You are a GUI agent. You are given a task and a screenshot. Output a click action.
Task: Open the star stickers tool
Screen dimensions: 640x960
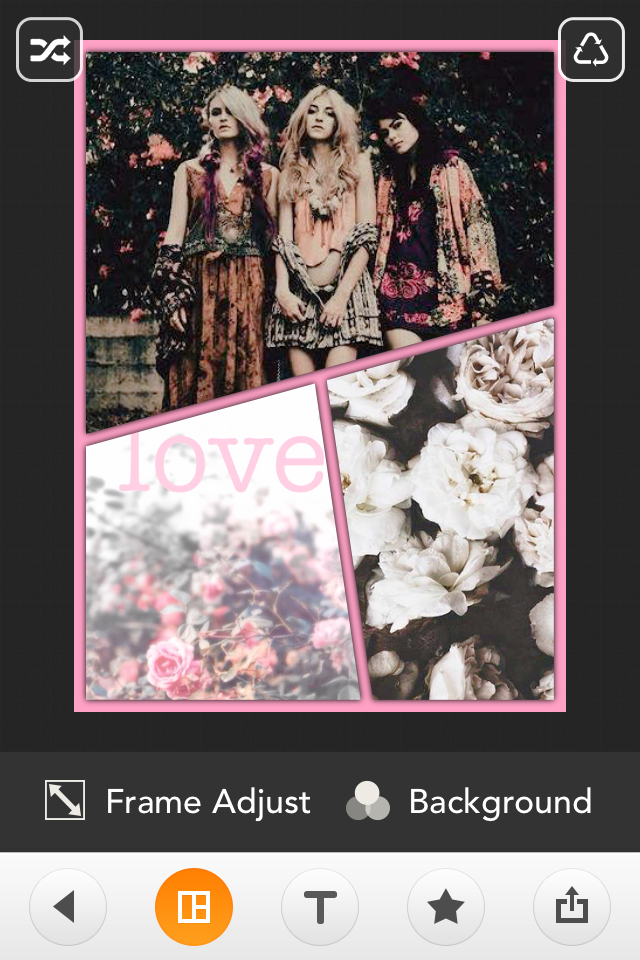point(446,907)
